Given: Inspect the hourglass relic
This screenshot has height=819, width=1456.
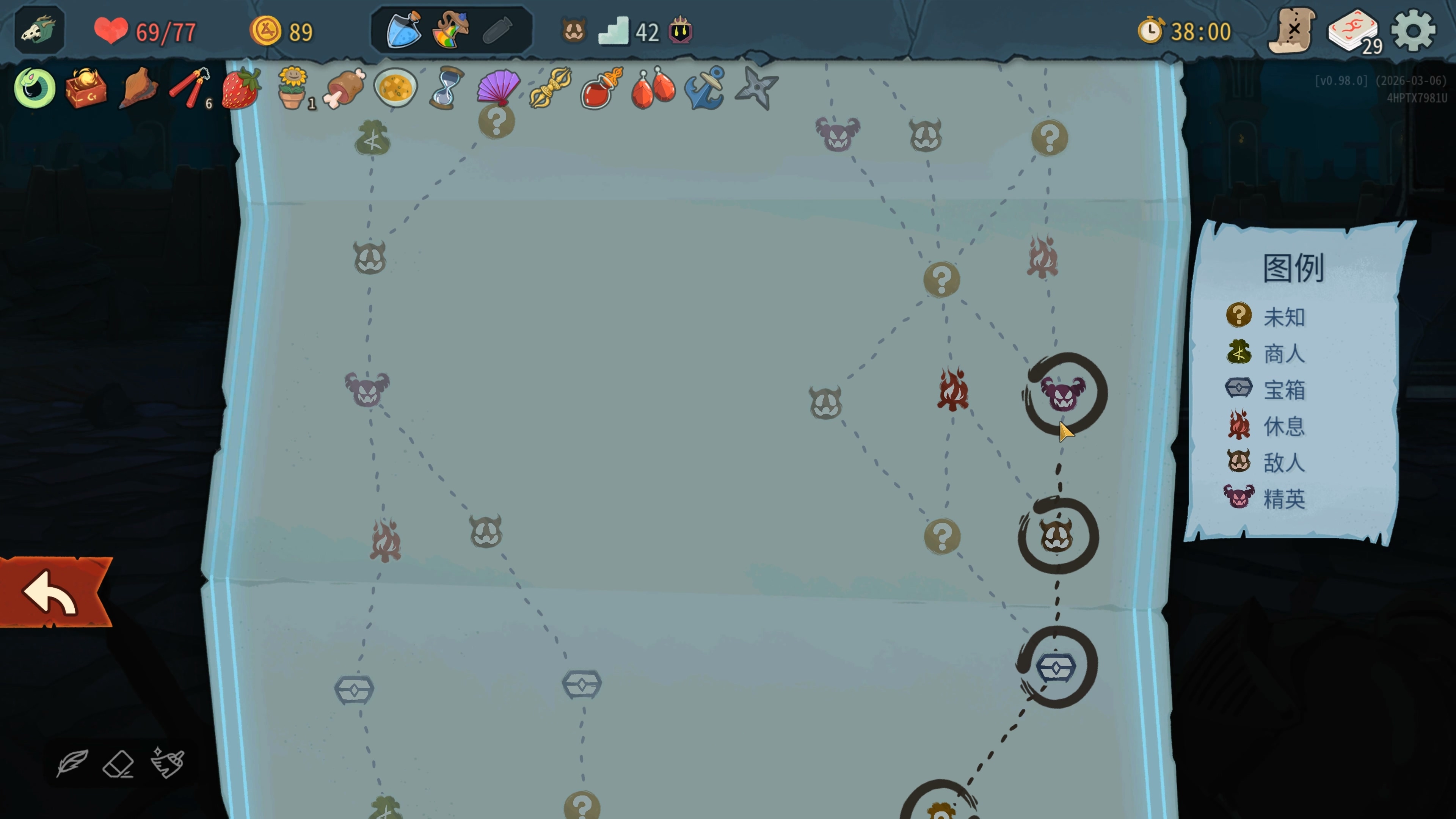Looking at the screenshot, I should tap(447, 88).
